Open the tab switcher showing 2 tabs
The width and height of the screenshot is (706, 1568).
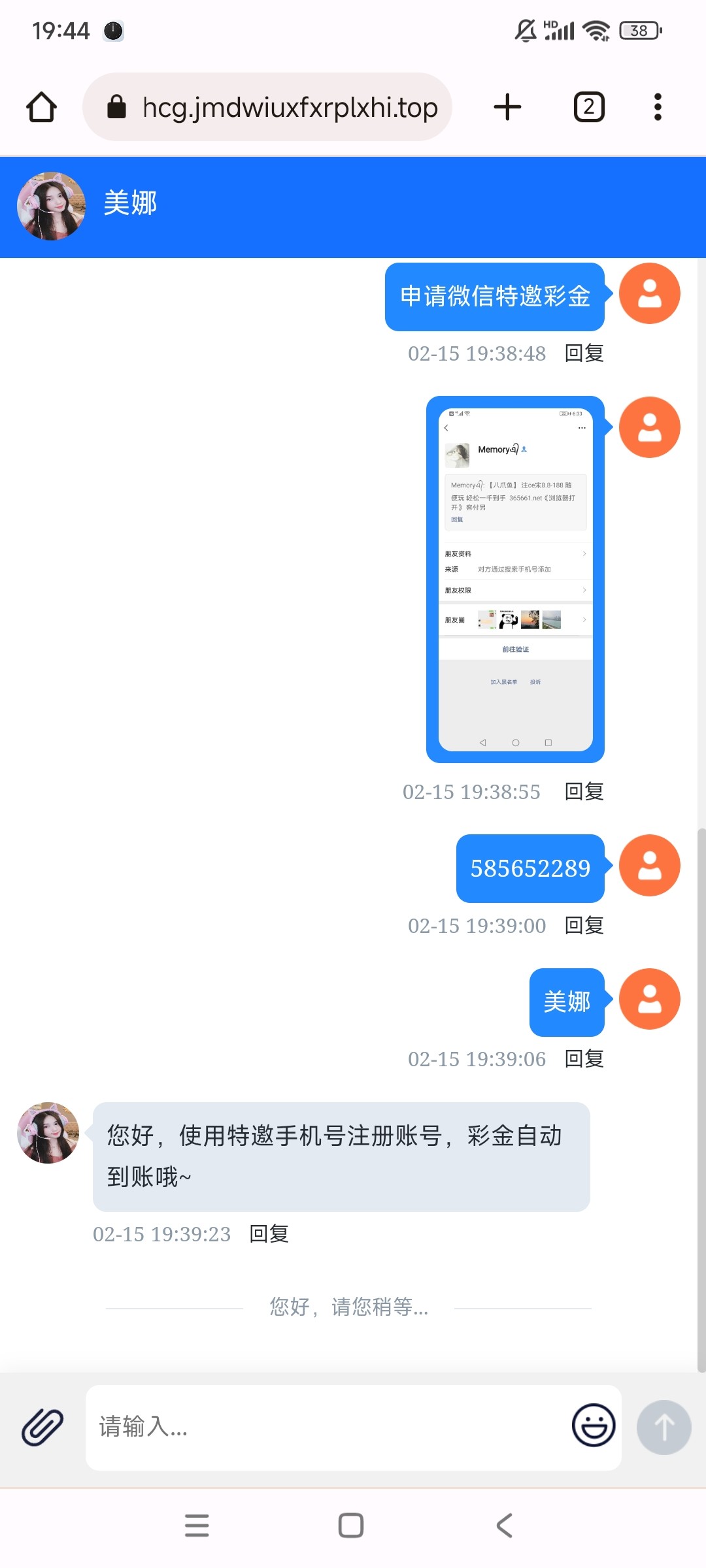[588, 107]
